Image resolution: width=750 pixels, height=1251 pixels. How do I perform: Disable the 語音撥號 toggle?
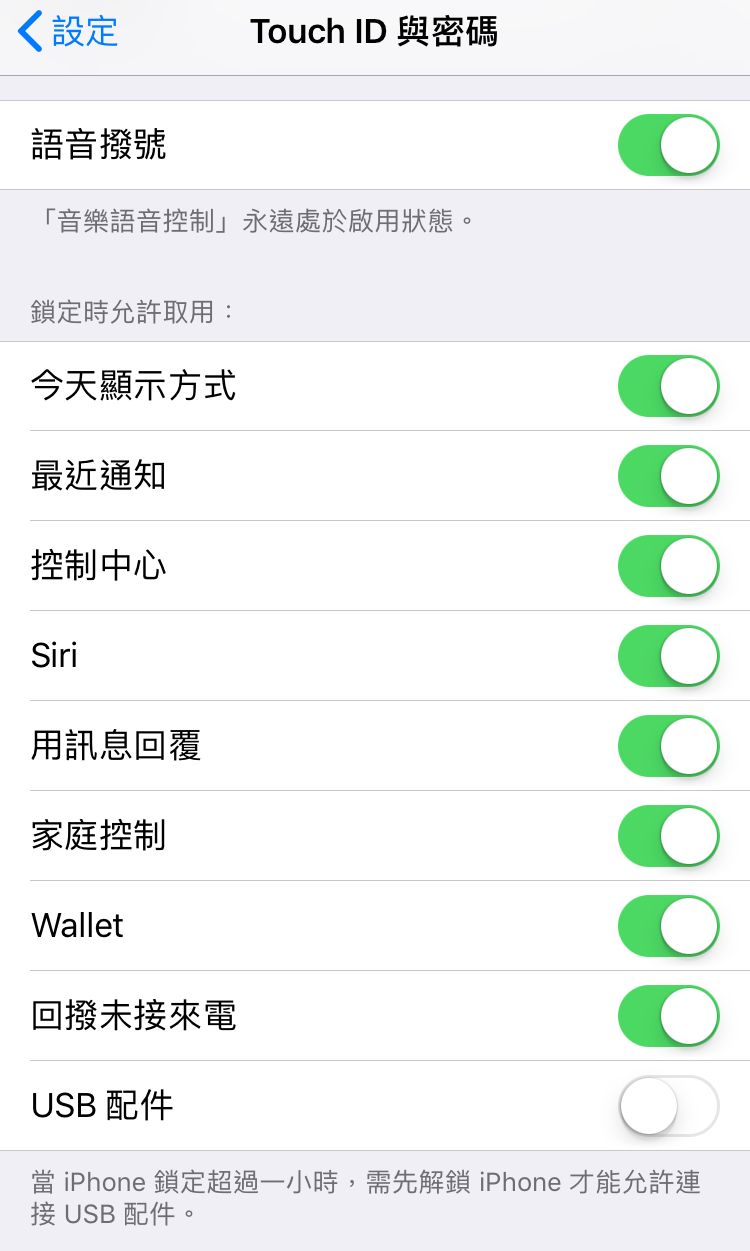[x=667, y=144]
